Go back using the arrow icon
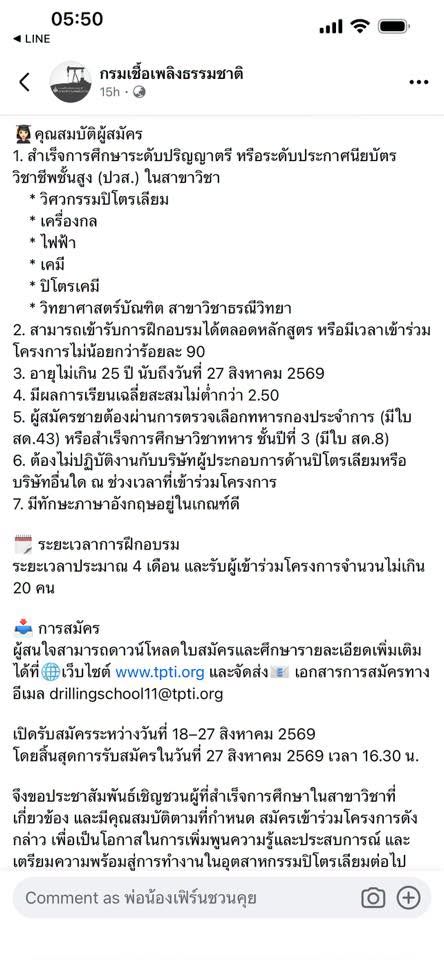The height and width of the screenshot is (960, 444). 24,82
